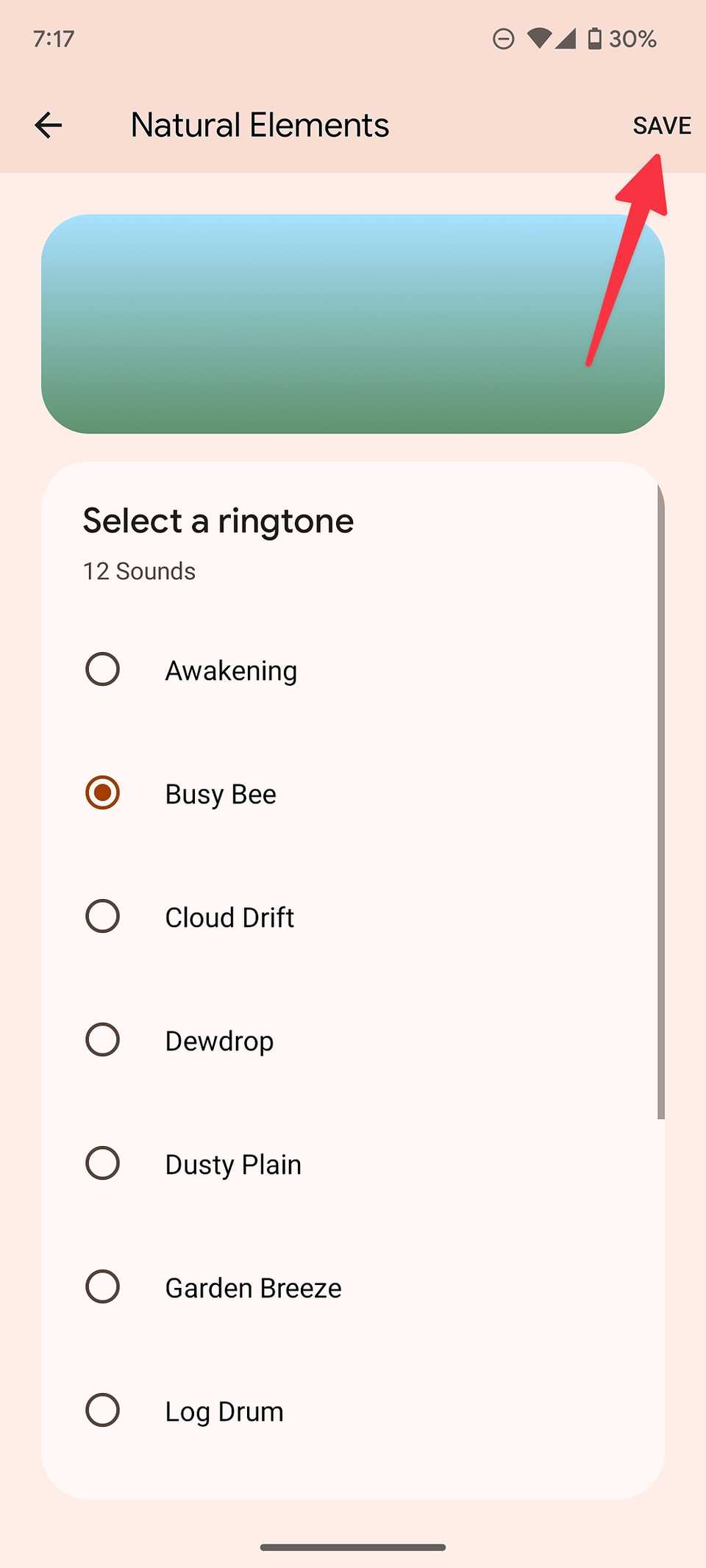The height and width of the screenshot is (1568, 706).
Task: Open the Wi-Fi status icon
Action: (x=538, y=38)
